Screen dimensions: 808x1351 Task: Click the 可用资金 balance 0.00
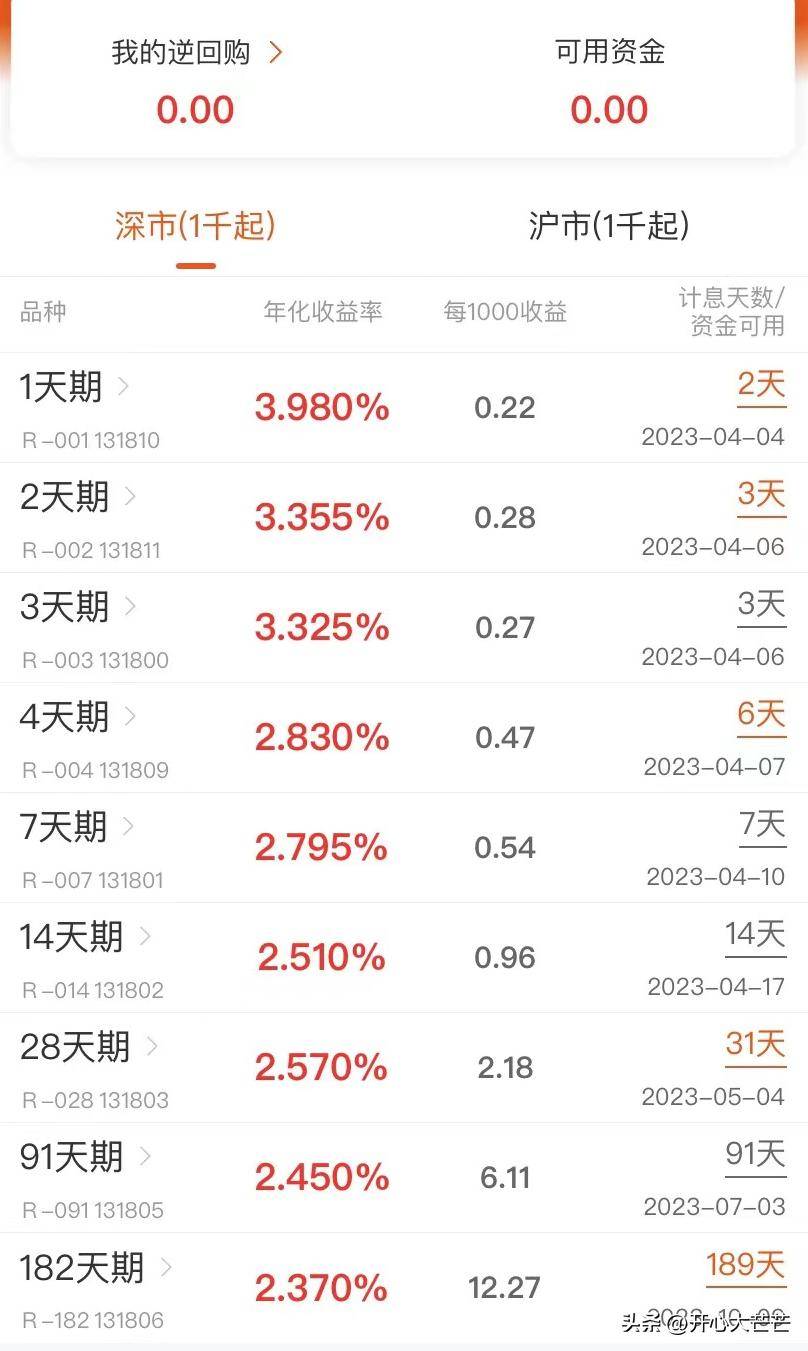click(x=611, y=109)
